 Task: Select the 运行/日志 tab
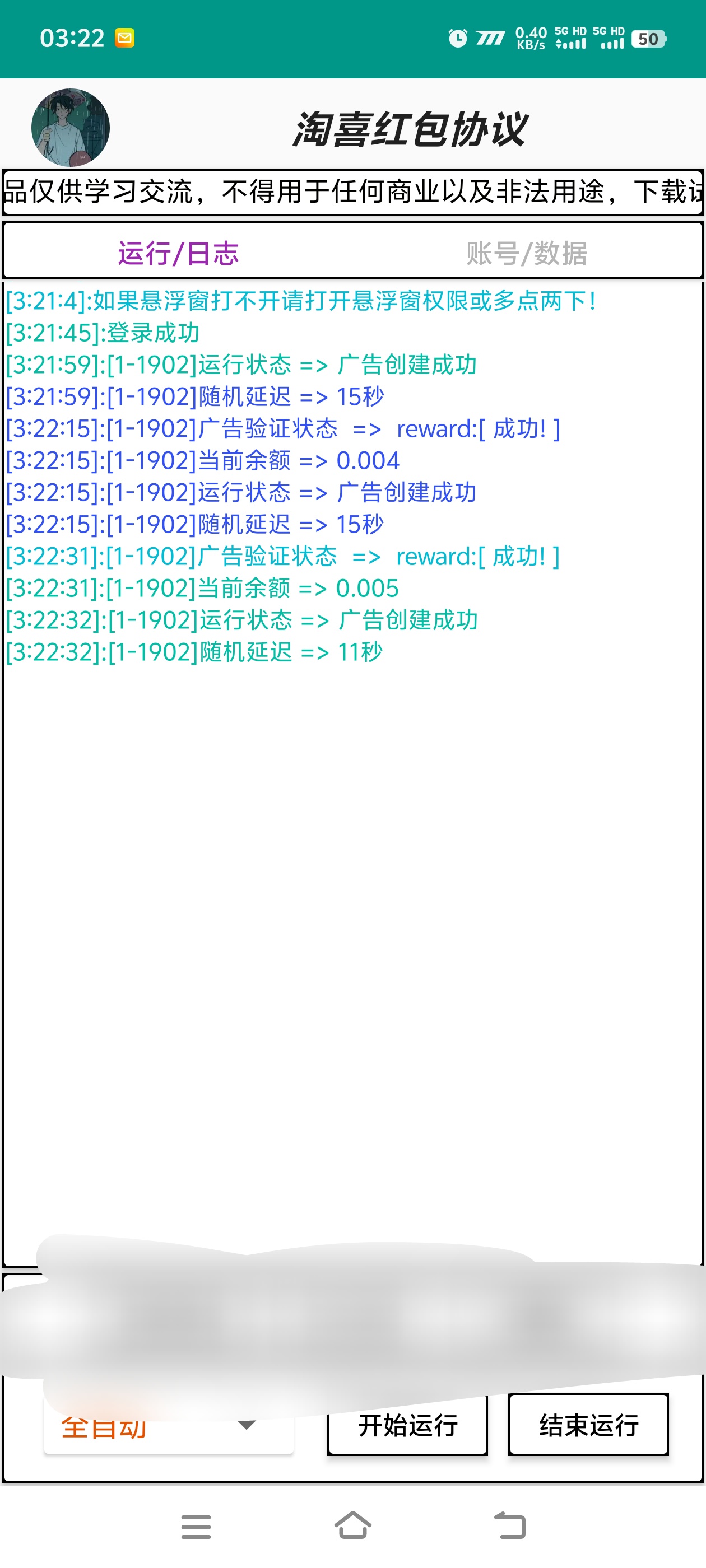click(178, 253)
